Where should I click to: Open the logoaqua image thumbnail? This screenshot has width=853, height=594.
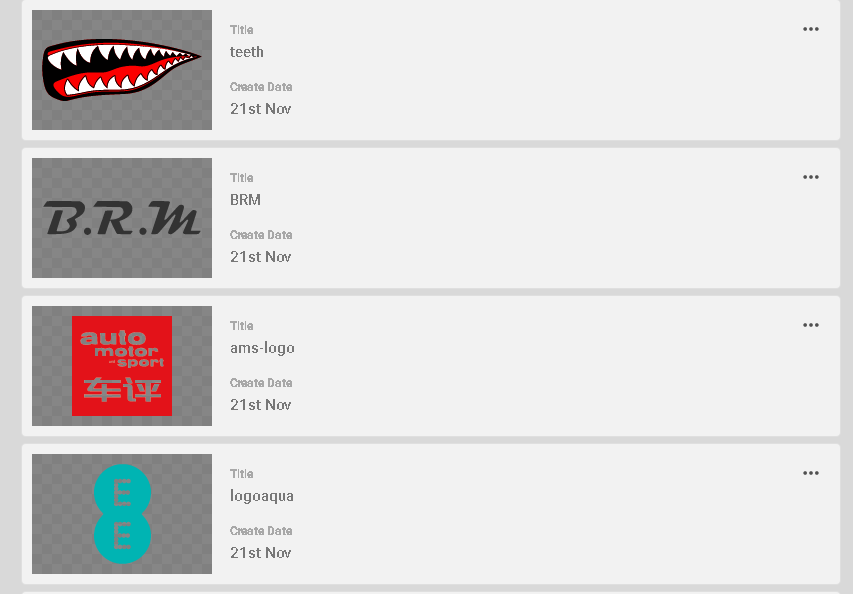(122, 514)
